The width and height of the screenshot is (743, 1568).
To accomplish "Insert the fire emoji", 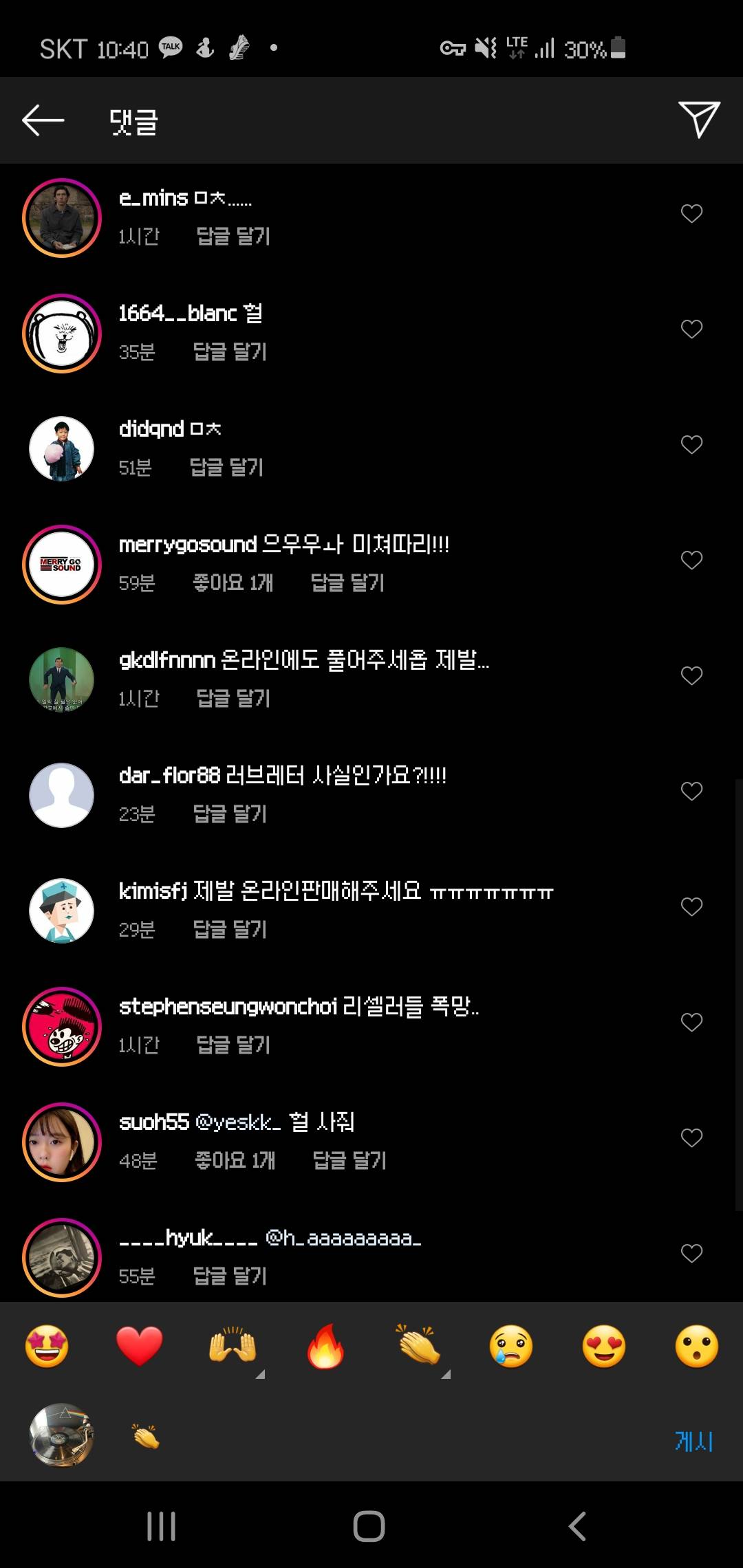I will 325,1347.
